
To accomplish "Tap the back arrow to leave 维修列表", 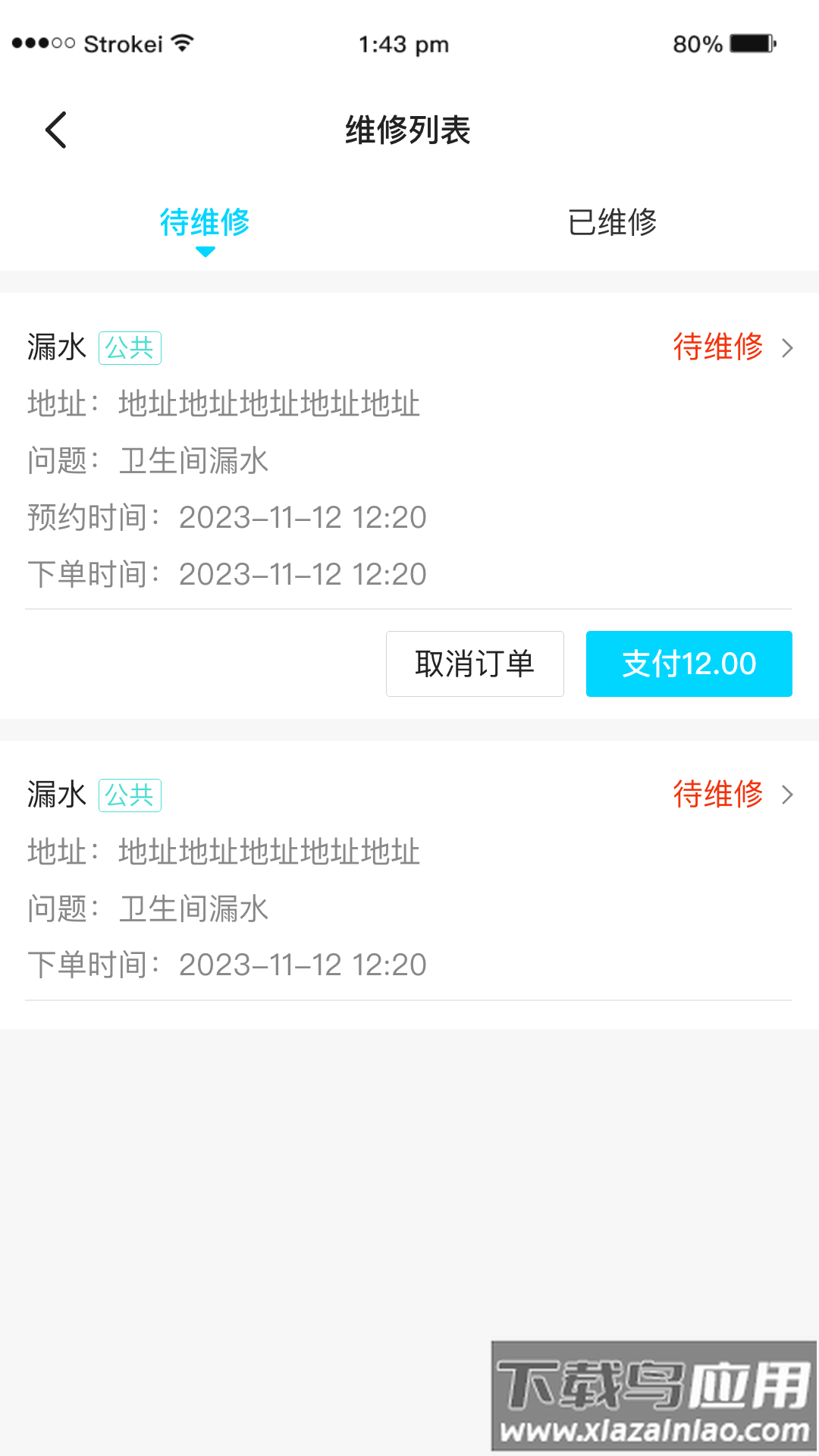I will click(55, 129).
